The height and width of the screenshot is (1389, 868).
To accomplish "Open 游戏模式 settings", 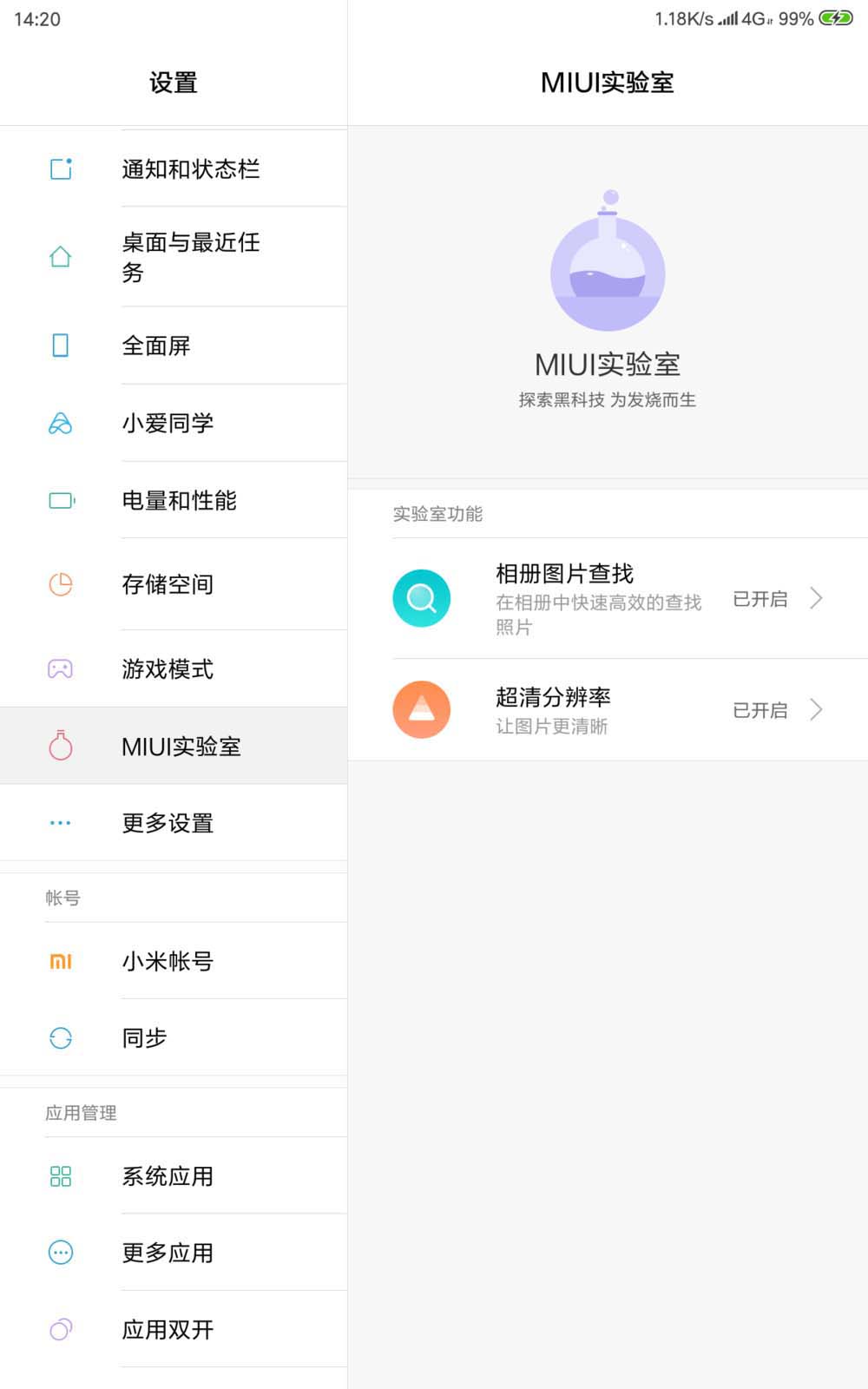I will click(x=174, y=668).
